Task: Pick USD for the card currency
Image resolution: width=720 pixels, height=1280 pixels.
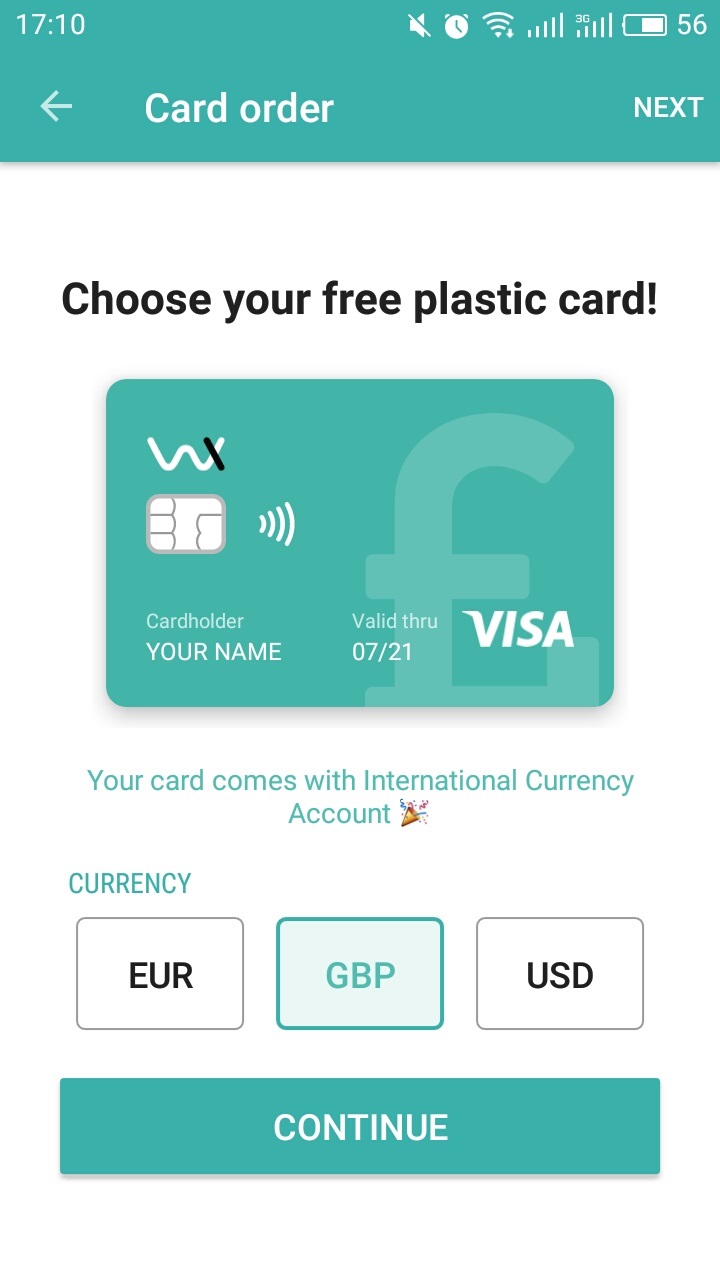Action: click(560, 974)
